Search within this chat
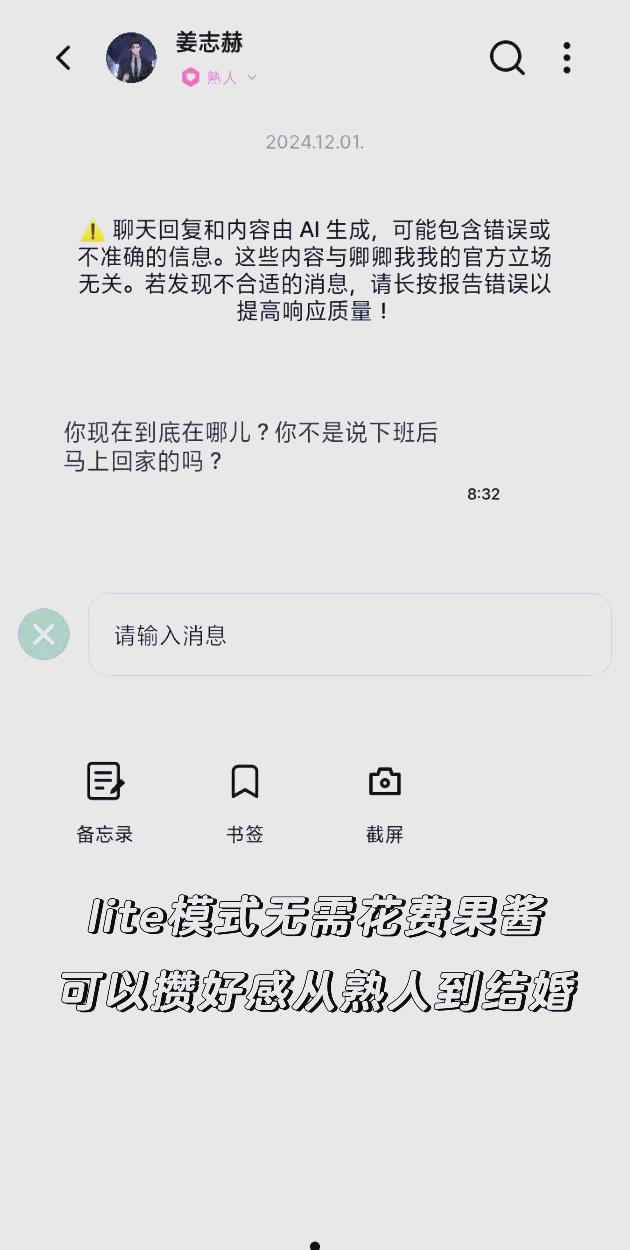Viewport: 630px width, 1250px height. click(x=507, y=58)
